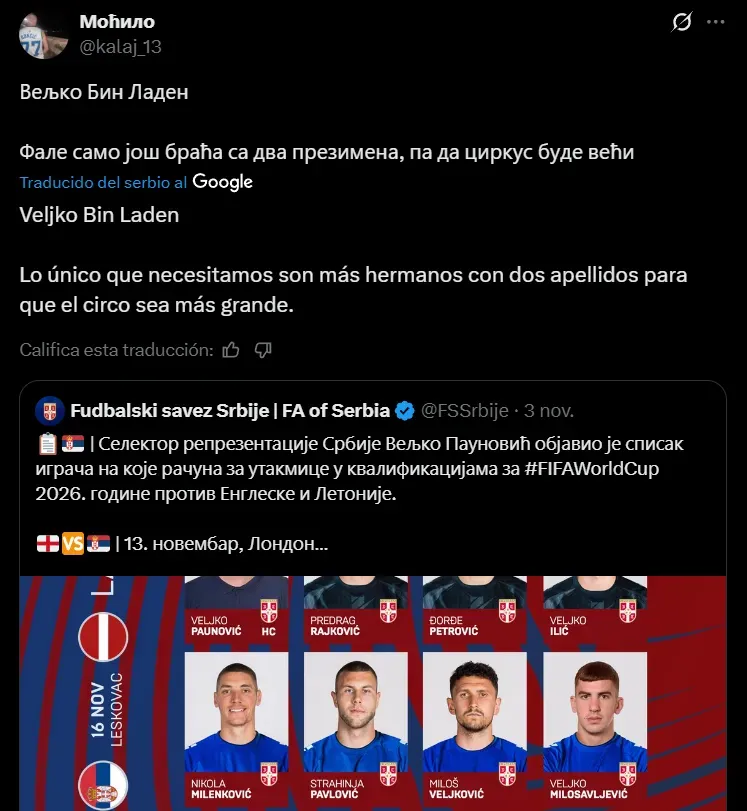Open the @kalaj_13 profile handle

(120, 47)
